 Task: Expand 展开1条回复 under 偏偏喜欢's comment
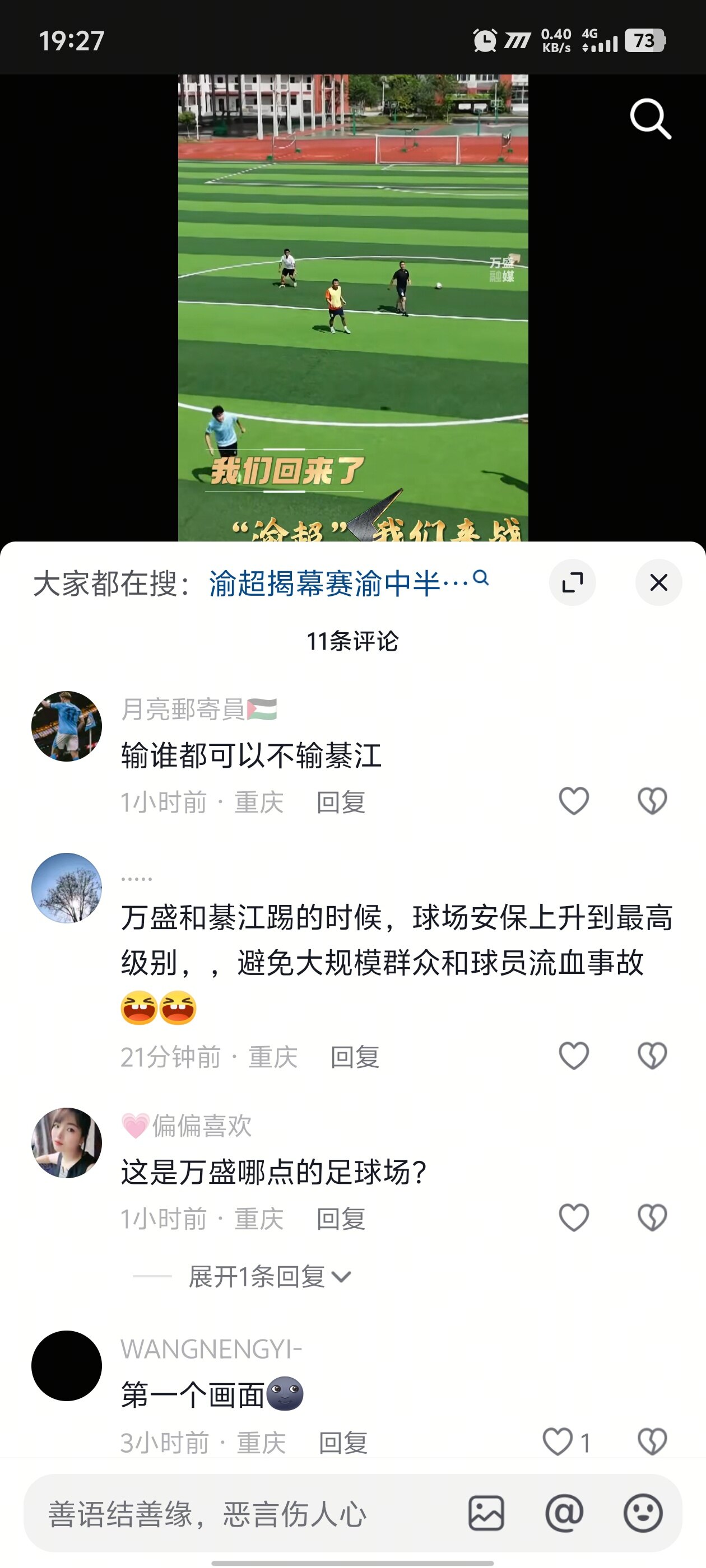268,1276
